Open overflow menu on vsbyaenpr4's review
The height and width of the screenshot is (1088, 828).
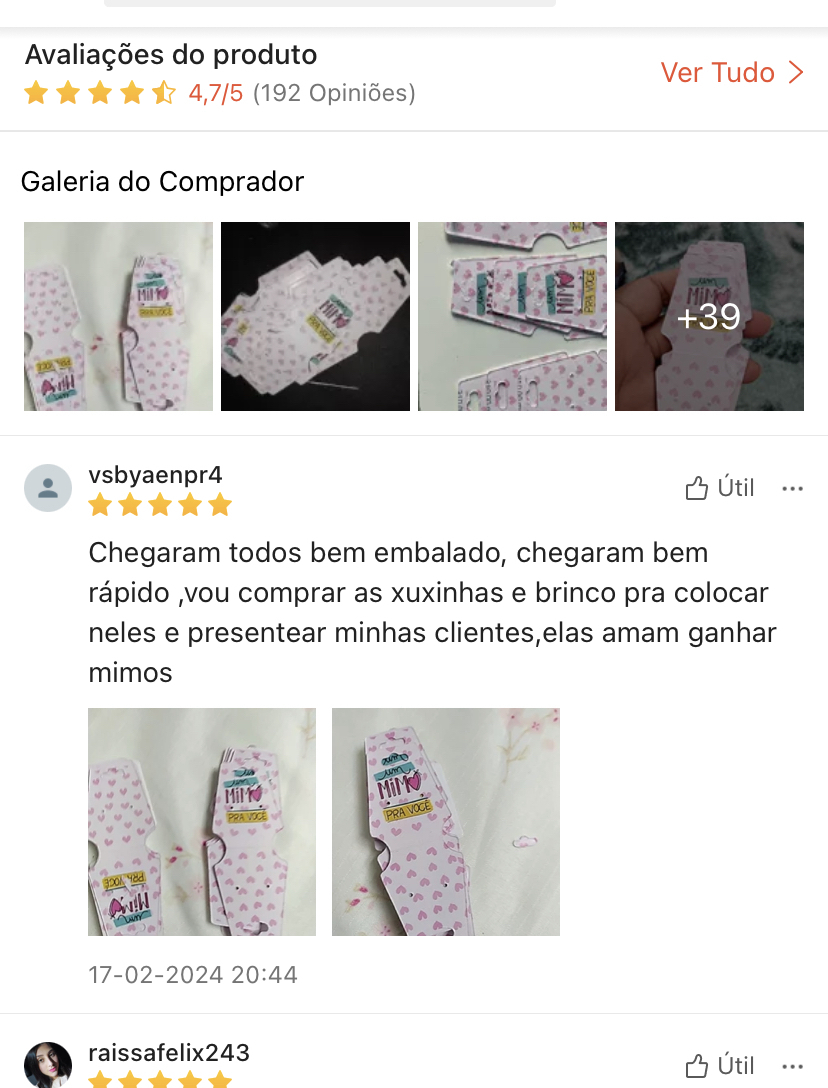coord(793,488)
